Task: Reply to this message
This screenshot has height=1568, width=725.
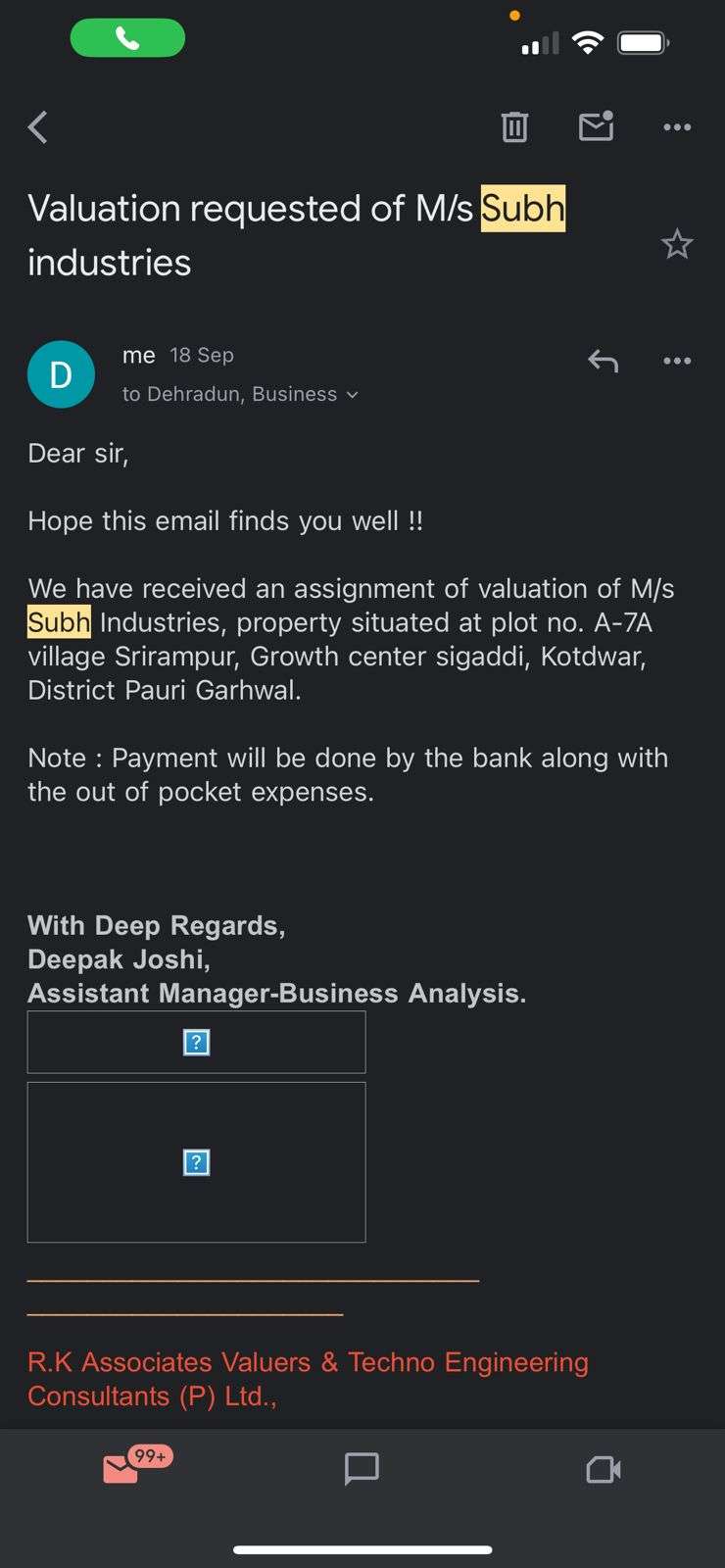Action: (x=603, y=361)
